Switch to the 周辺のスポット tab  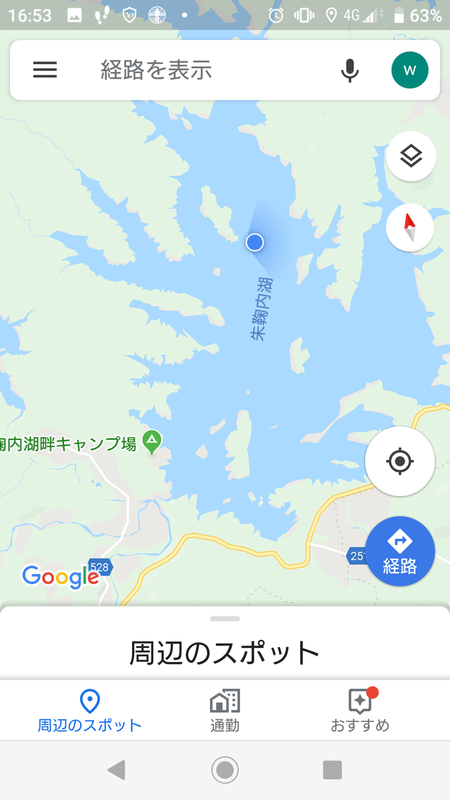pos(90,711)
